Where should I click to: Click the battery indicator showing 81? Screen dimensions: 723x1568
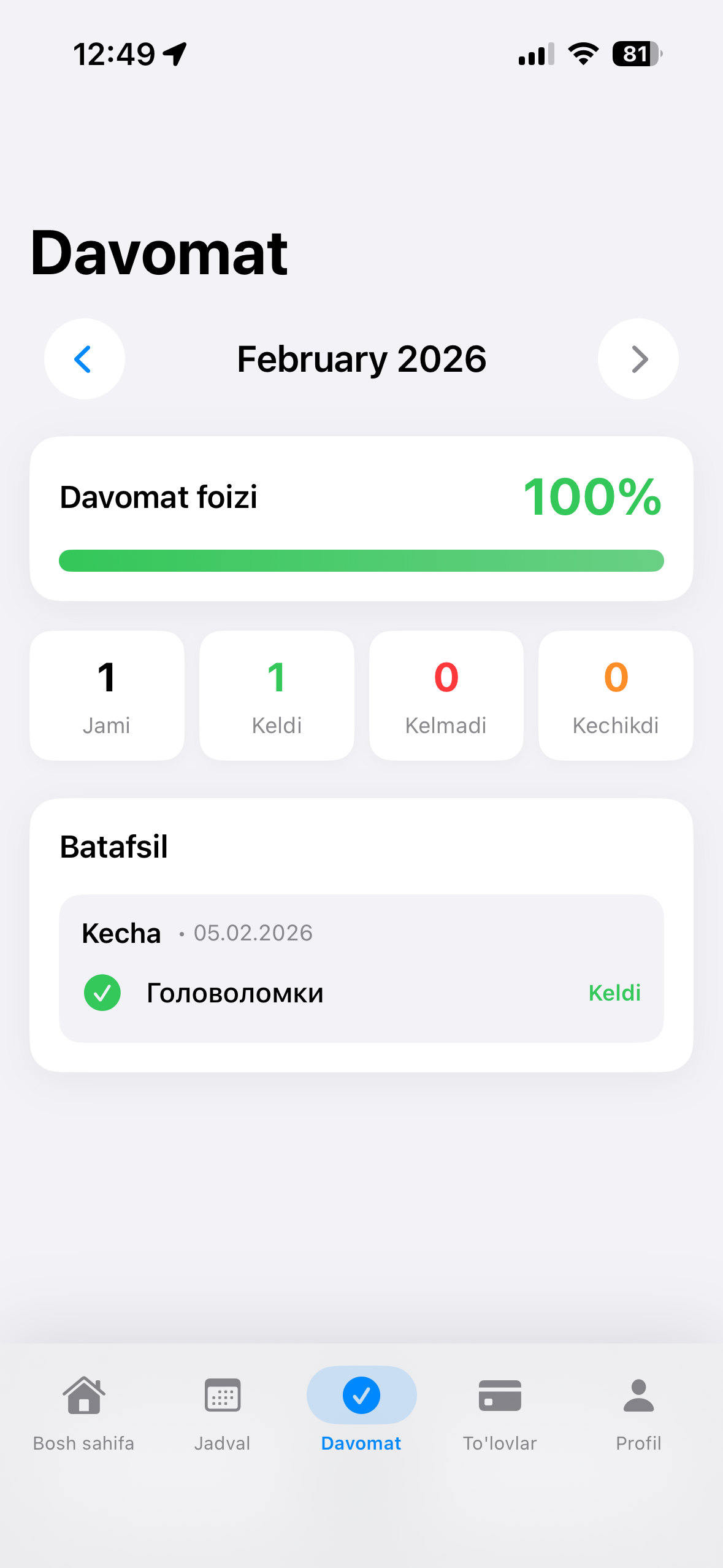pos(635,54)
